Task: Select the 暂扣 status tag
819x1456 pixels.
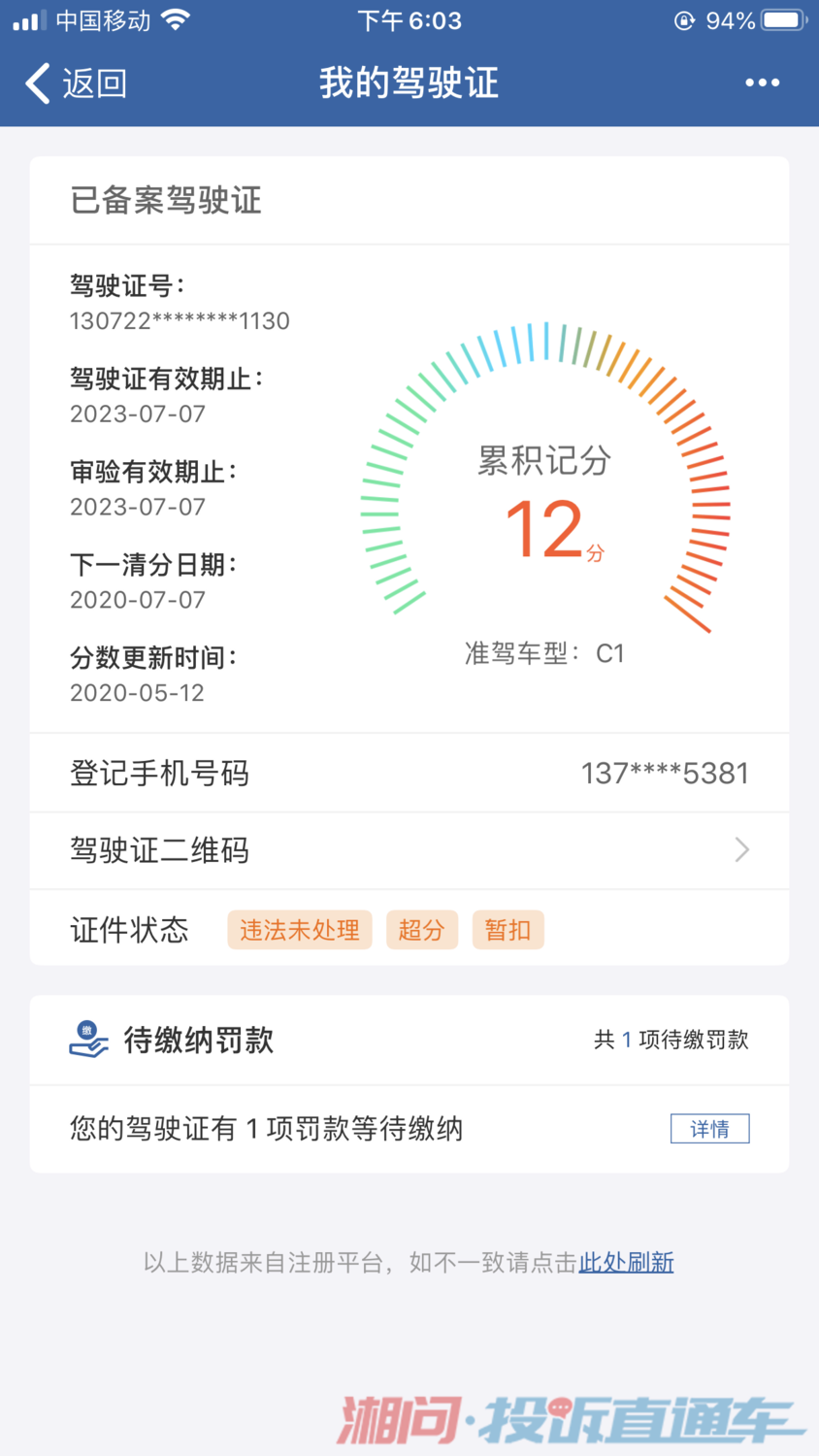Action: [x=508, y=929]
